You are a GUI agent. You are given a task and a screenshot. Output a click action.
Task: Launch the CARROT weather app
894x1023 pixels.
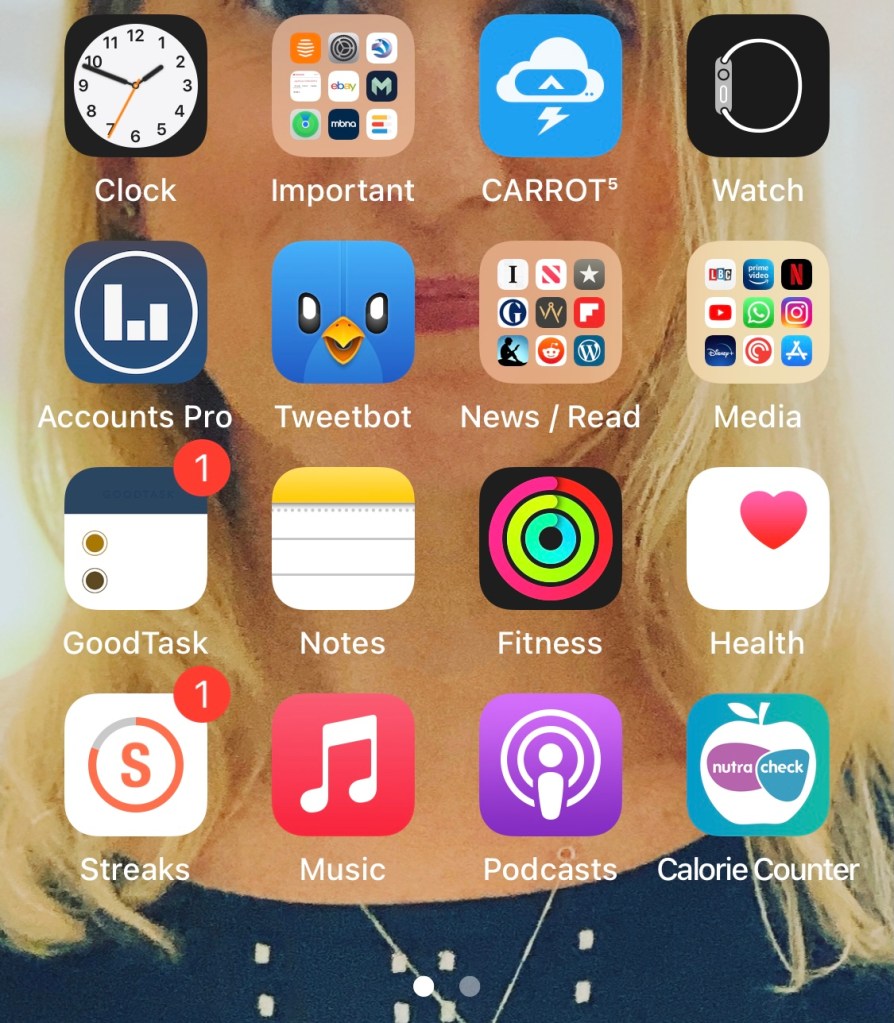click(550, 86)
